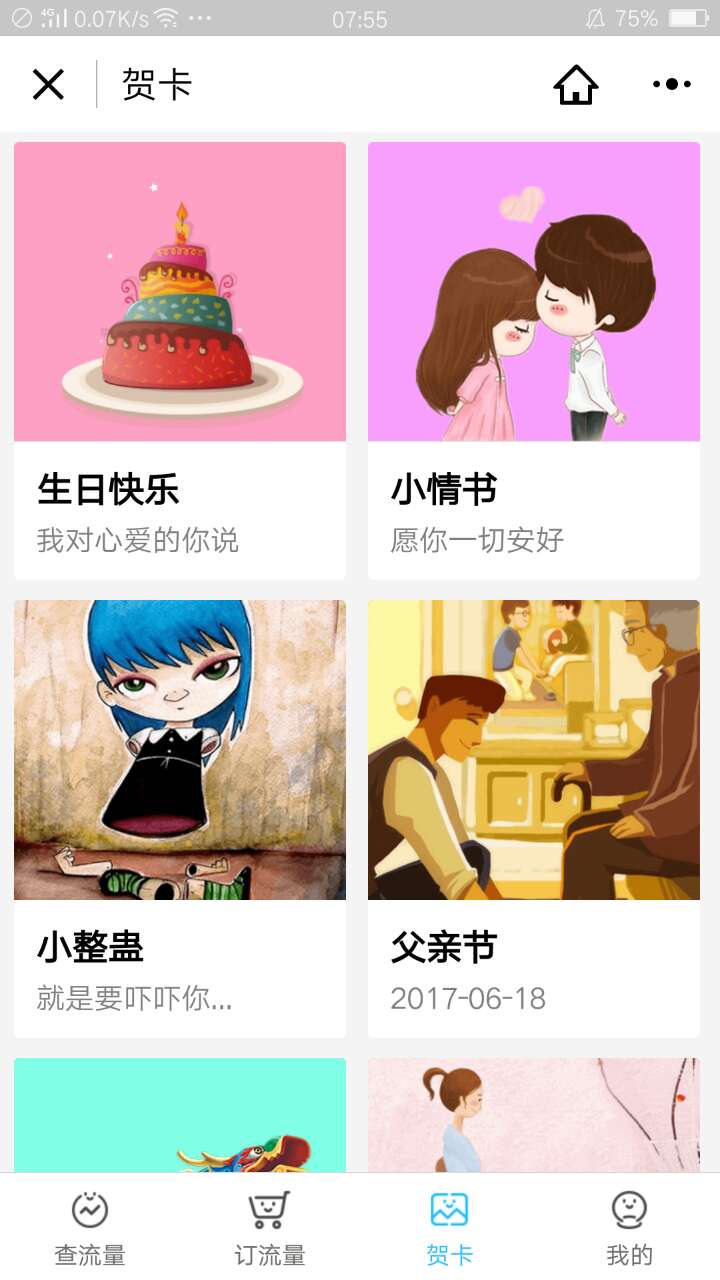Close the 贺卡 page with the X
The width and height of the screenshot is (720, 1280).
coord(48,84)
